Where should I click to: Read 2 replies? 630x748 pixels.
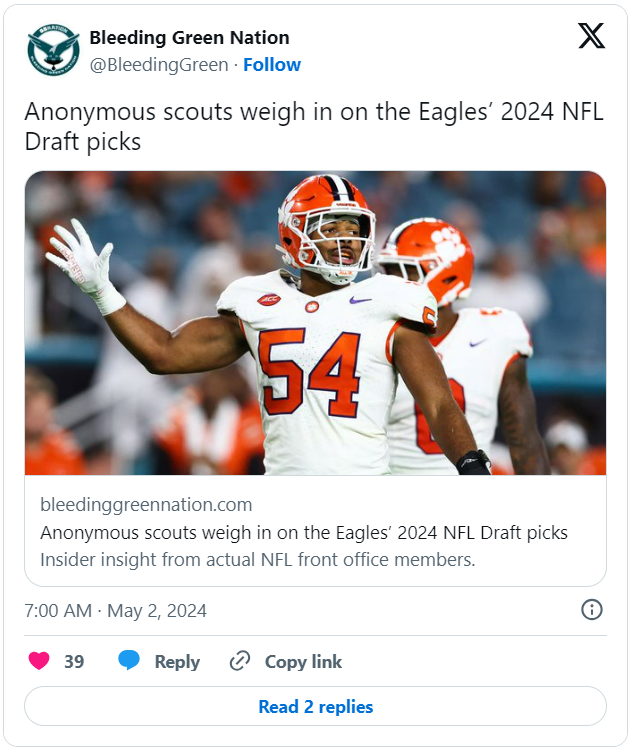(x=315, y=706)
